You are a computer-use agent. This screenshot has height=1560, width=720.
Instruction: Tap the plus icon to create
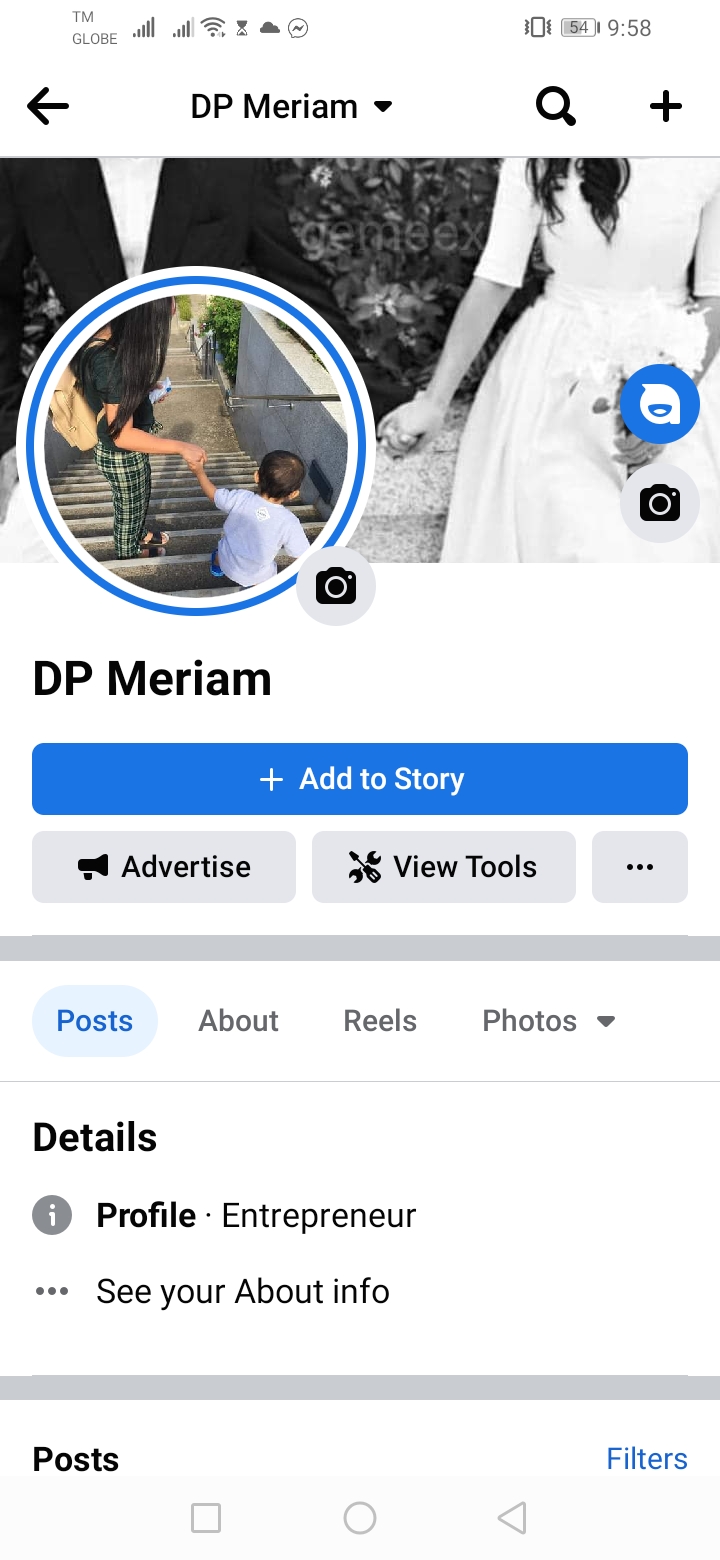[665, 106]
